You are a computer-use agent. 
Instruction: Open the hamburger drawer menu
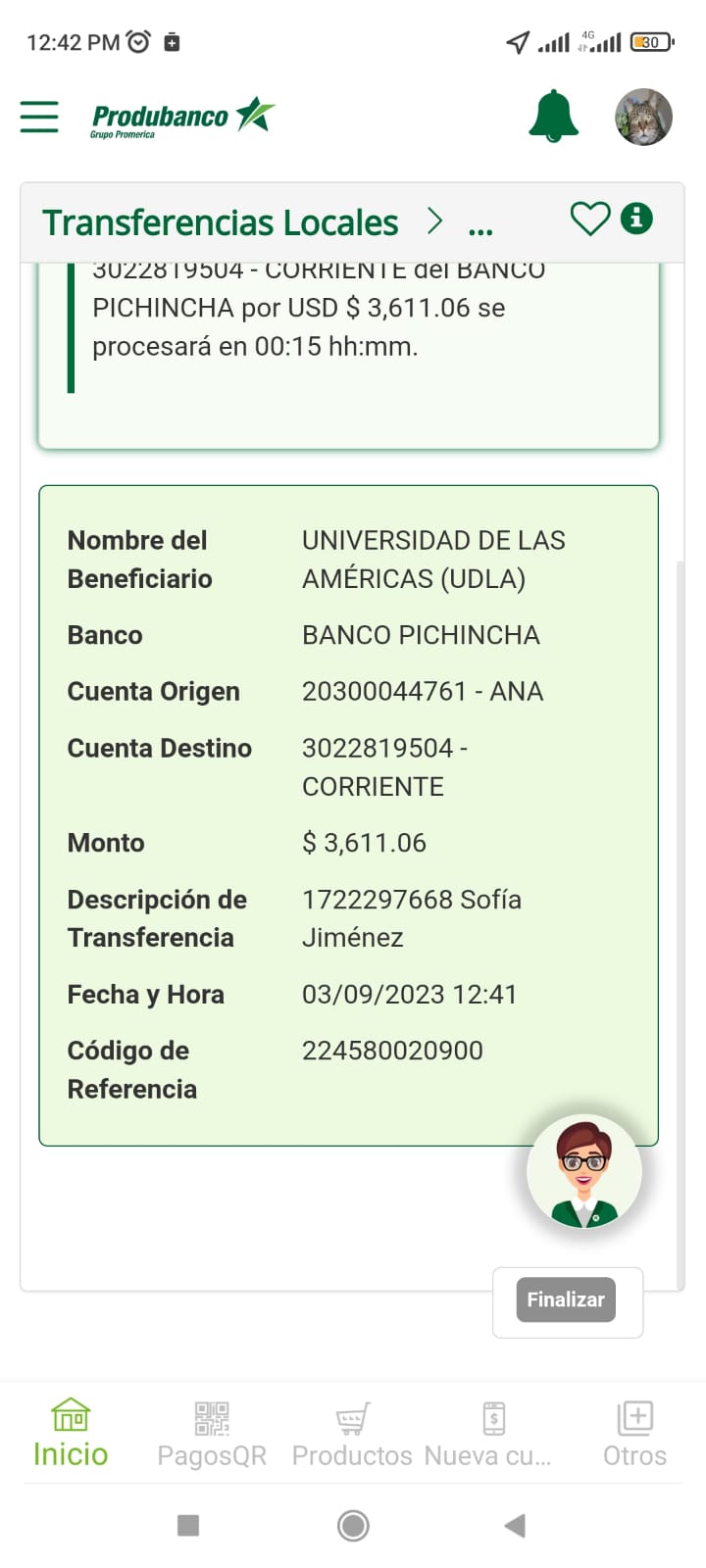click(39, 117)
